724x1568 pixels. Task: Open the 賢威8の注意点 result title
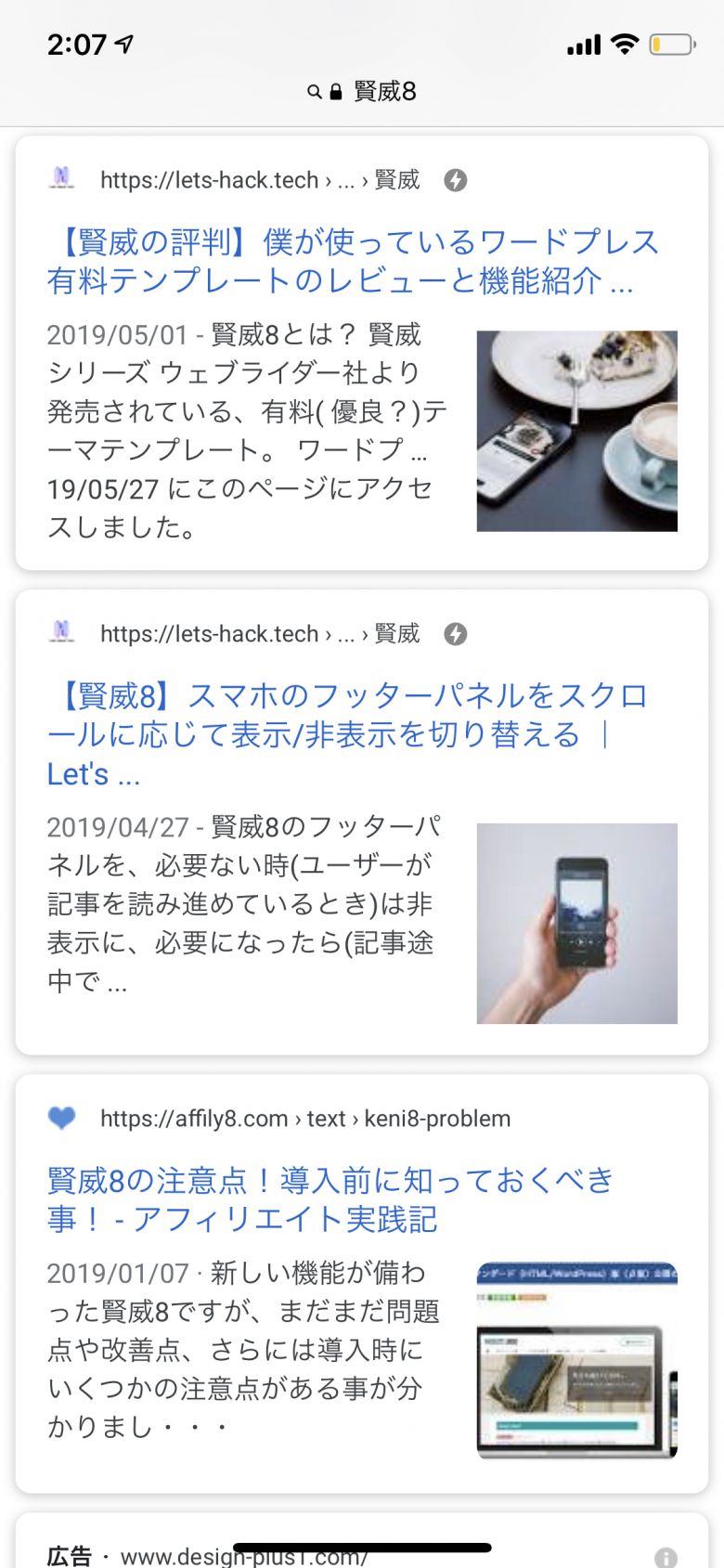click(330, 1199)
